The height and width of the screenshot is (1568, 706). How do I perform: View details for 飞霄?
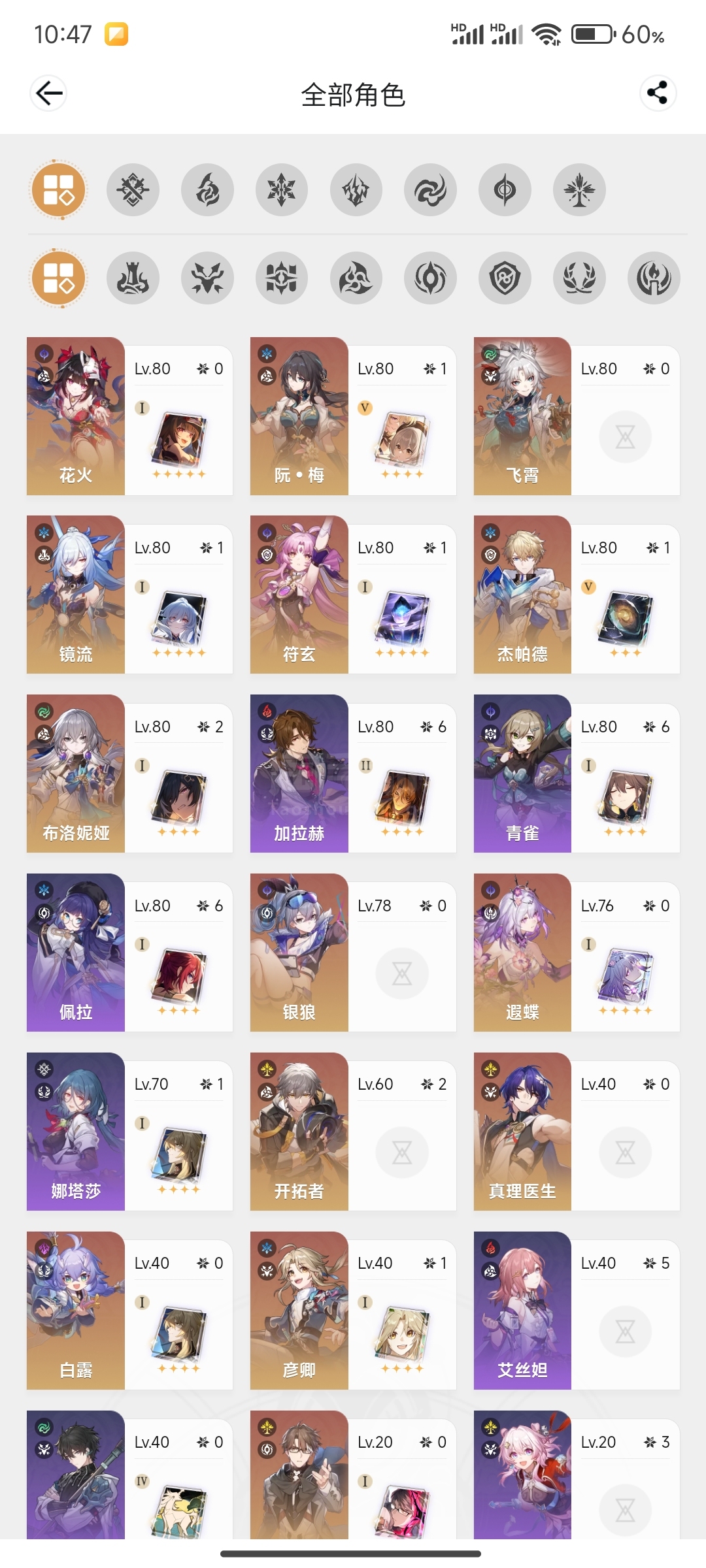tap(577, 416)
